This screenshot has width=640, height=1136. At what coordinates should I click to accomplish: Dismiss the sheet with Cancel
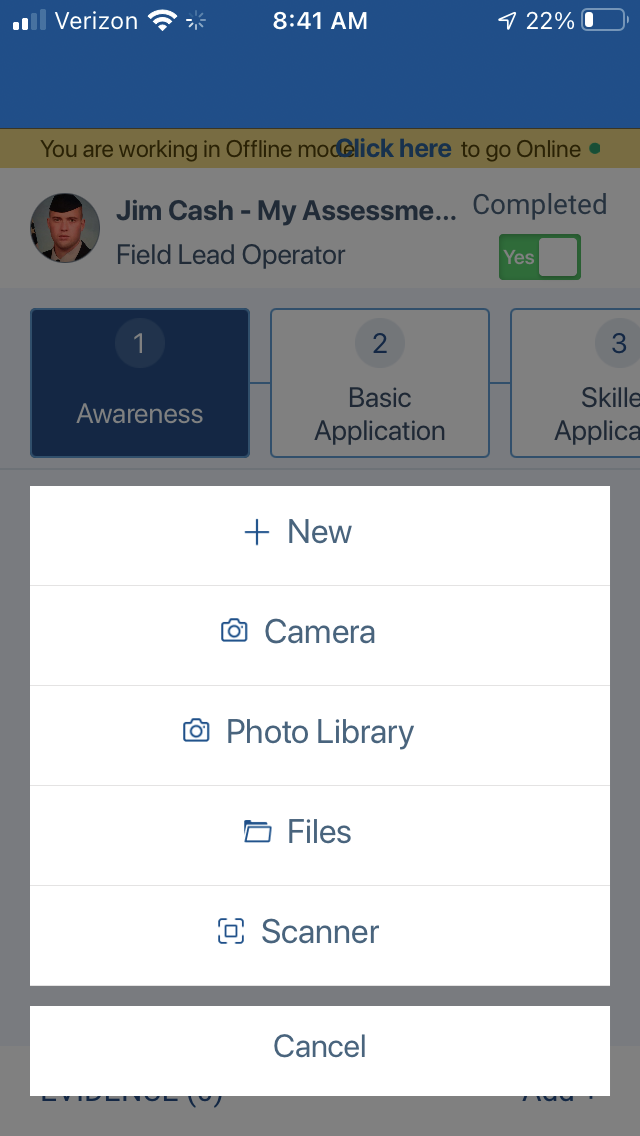320,1051
